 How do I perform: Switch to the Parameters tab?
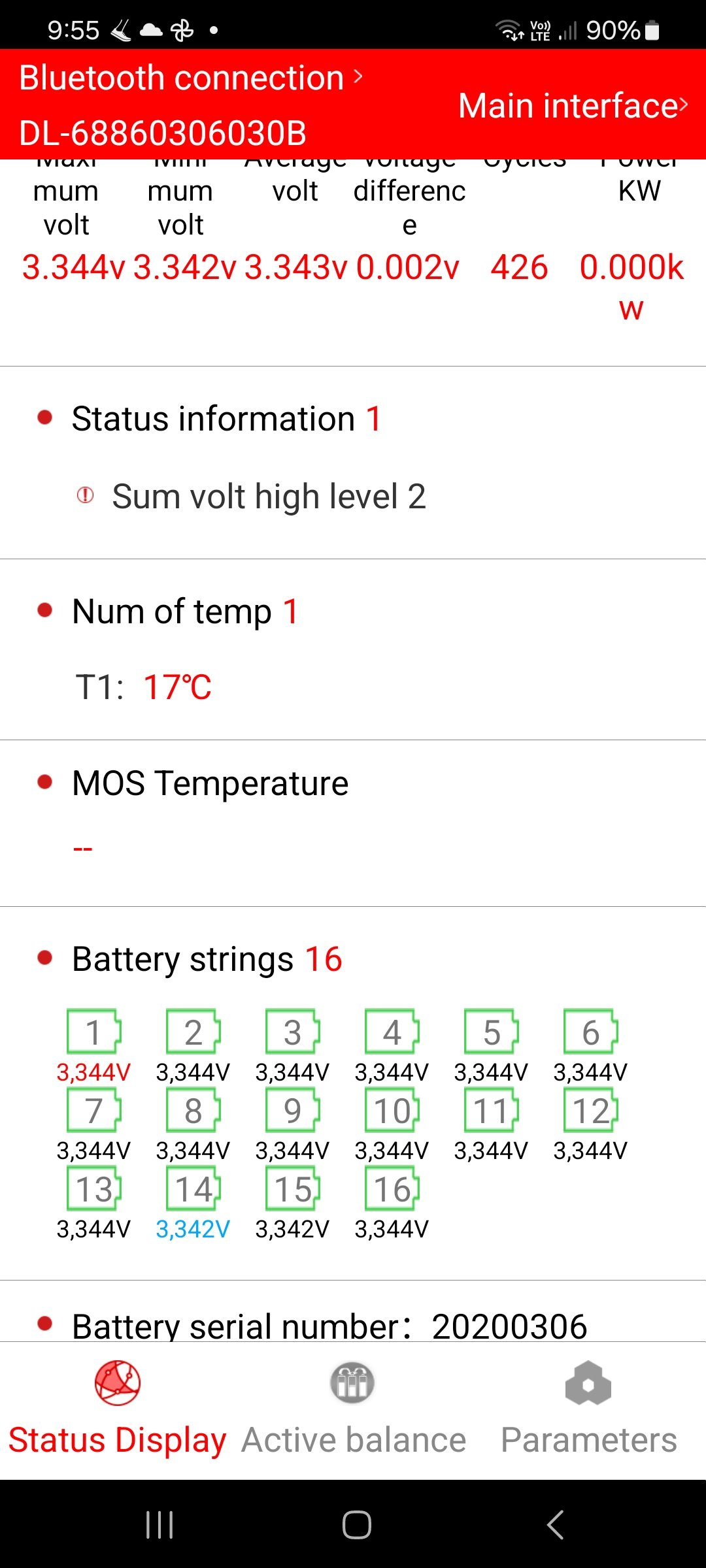[588, 1411]
